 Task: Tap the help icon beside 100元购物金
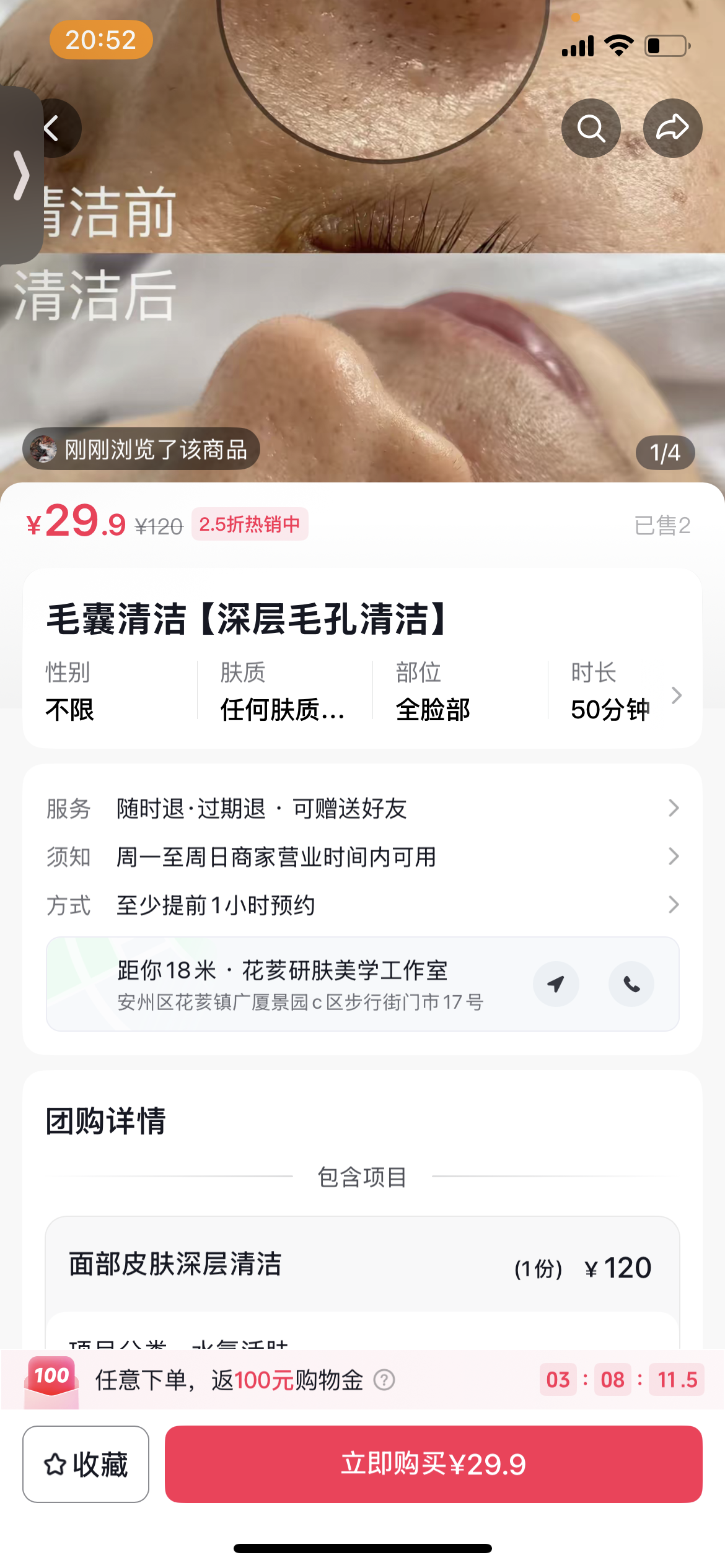384,1380
